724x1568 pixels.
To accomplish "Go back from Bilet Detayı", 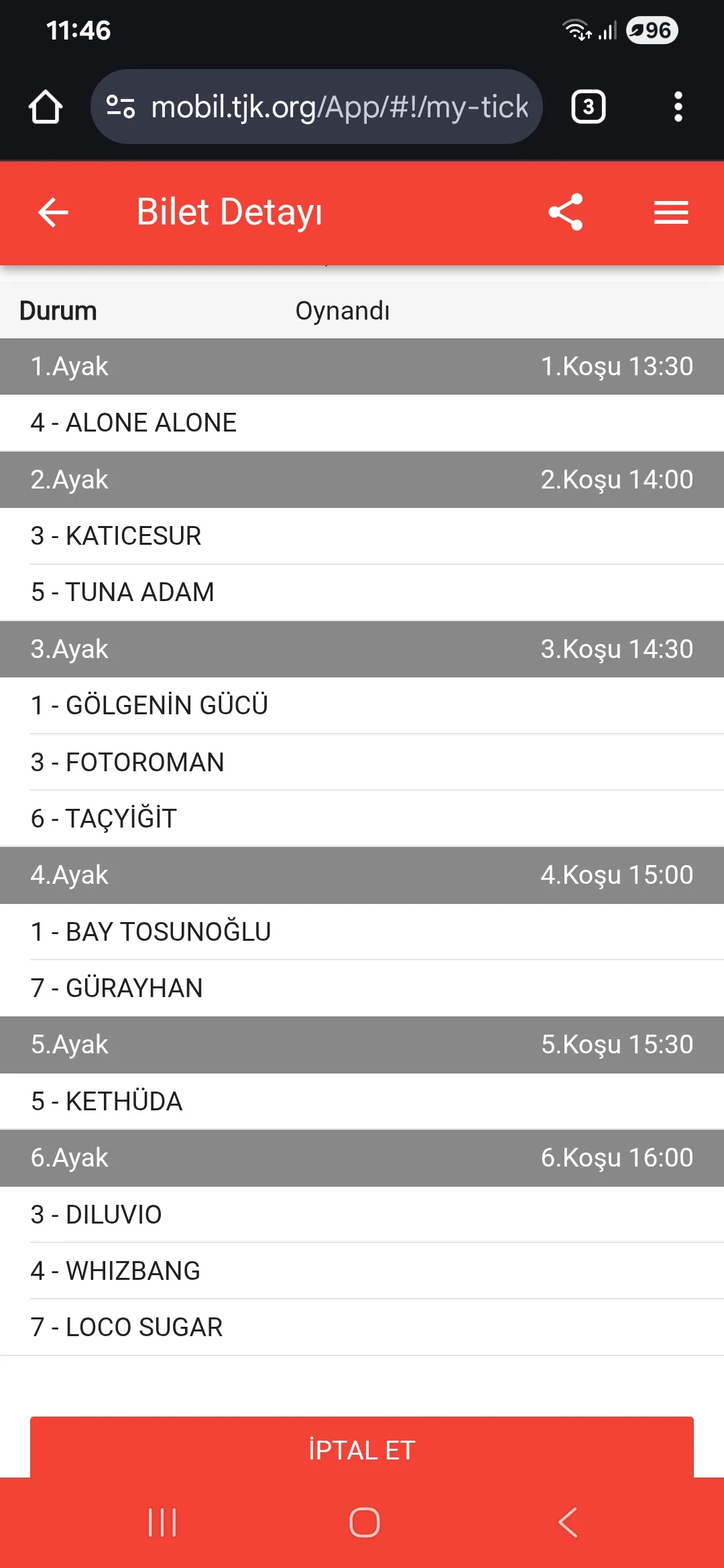I will [53, 212].
